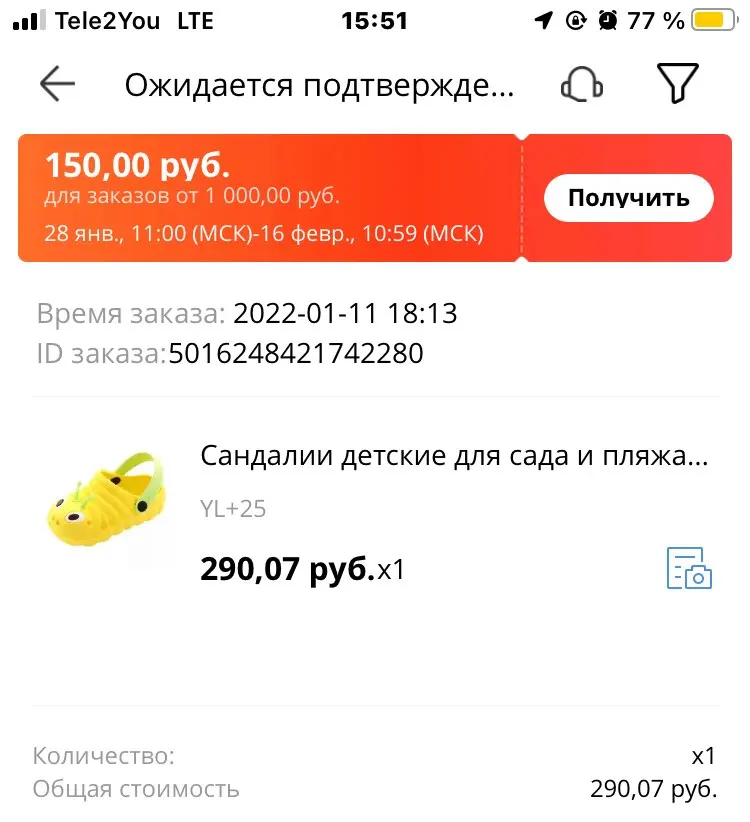Open customer support headset icon
The width and height of the screenshot is (750, 822).
pos(581,85)
